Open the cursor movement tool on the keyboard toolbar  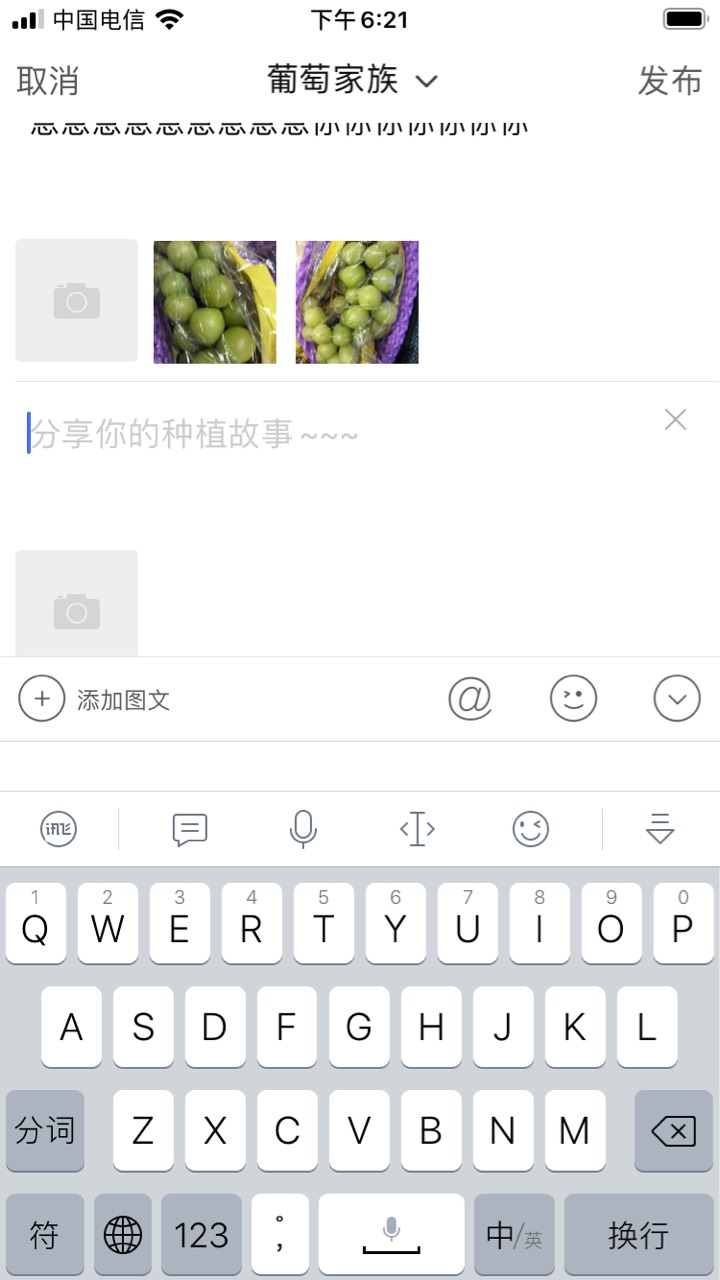point(417,829)
